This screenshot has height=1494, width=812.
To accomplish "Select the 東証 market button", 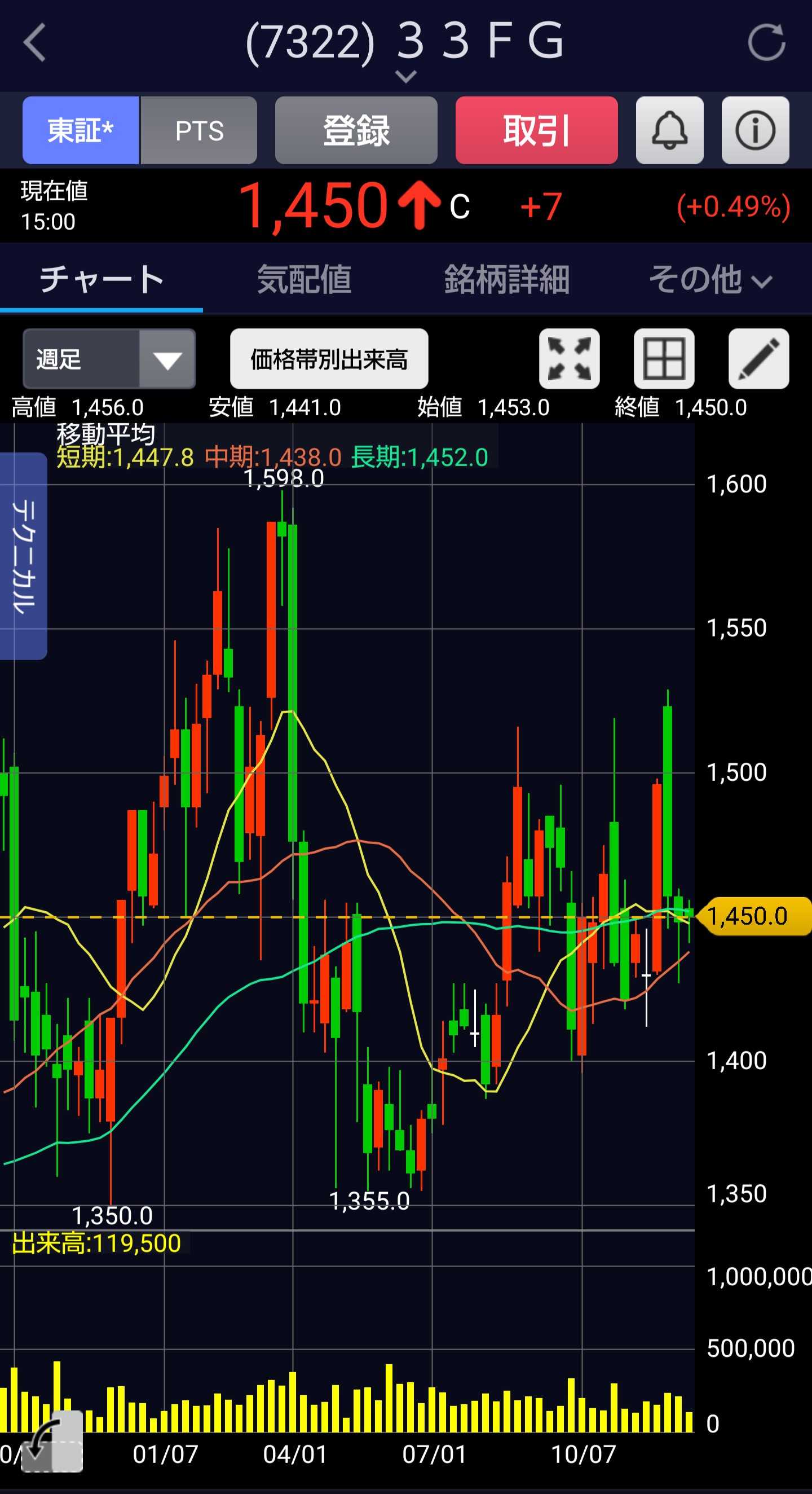I will [x=81, y=130].
